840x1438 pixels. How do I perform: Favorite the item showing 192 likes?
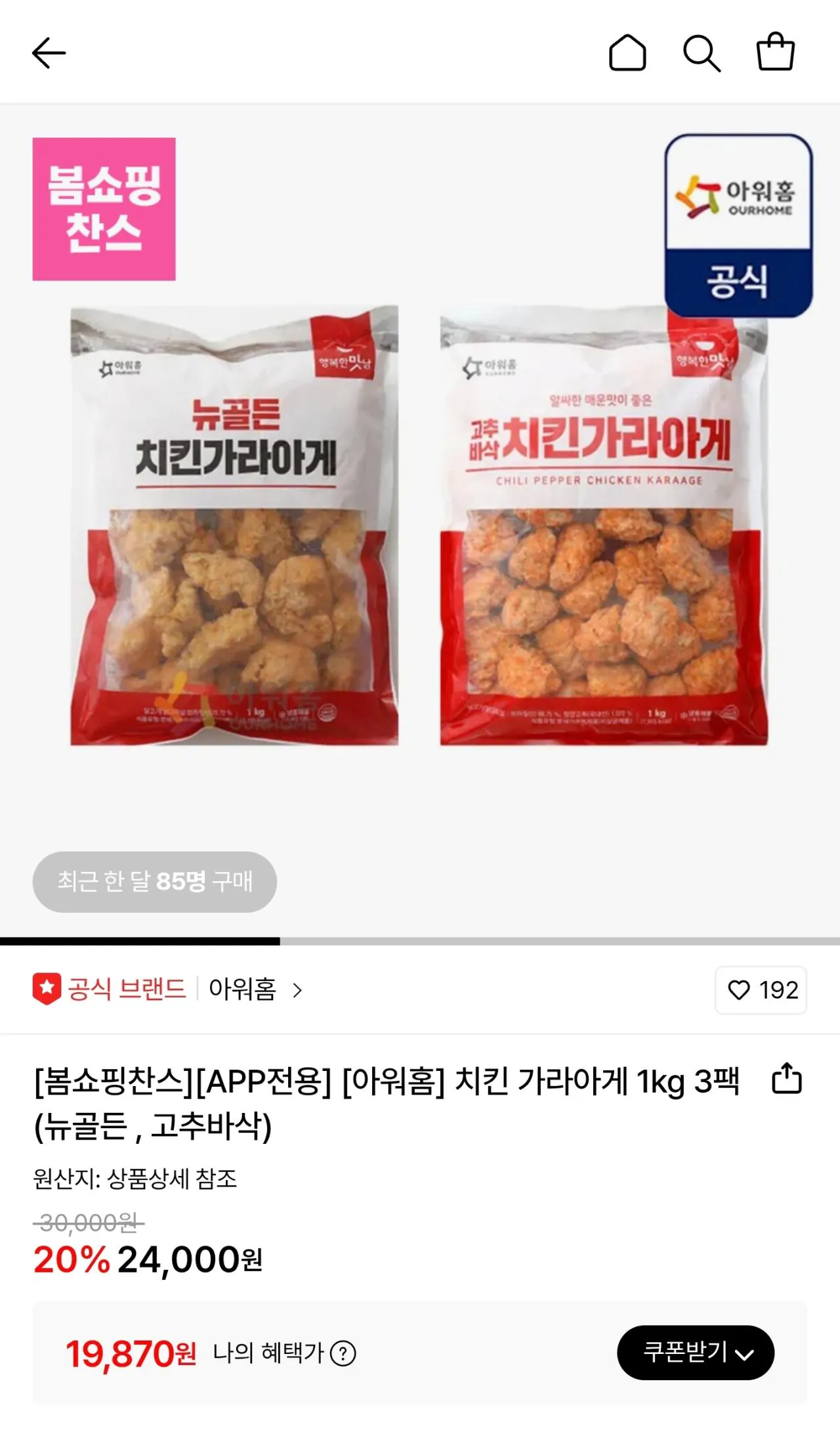tap(761, 991)
